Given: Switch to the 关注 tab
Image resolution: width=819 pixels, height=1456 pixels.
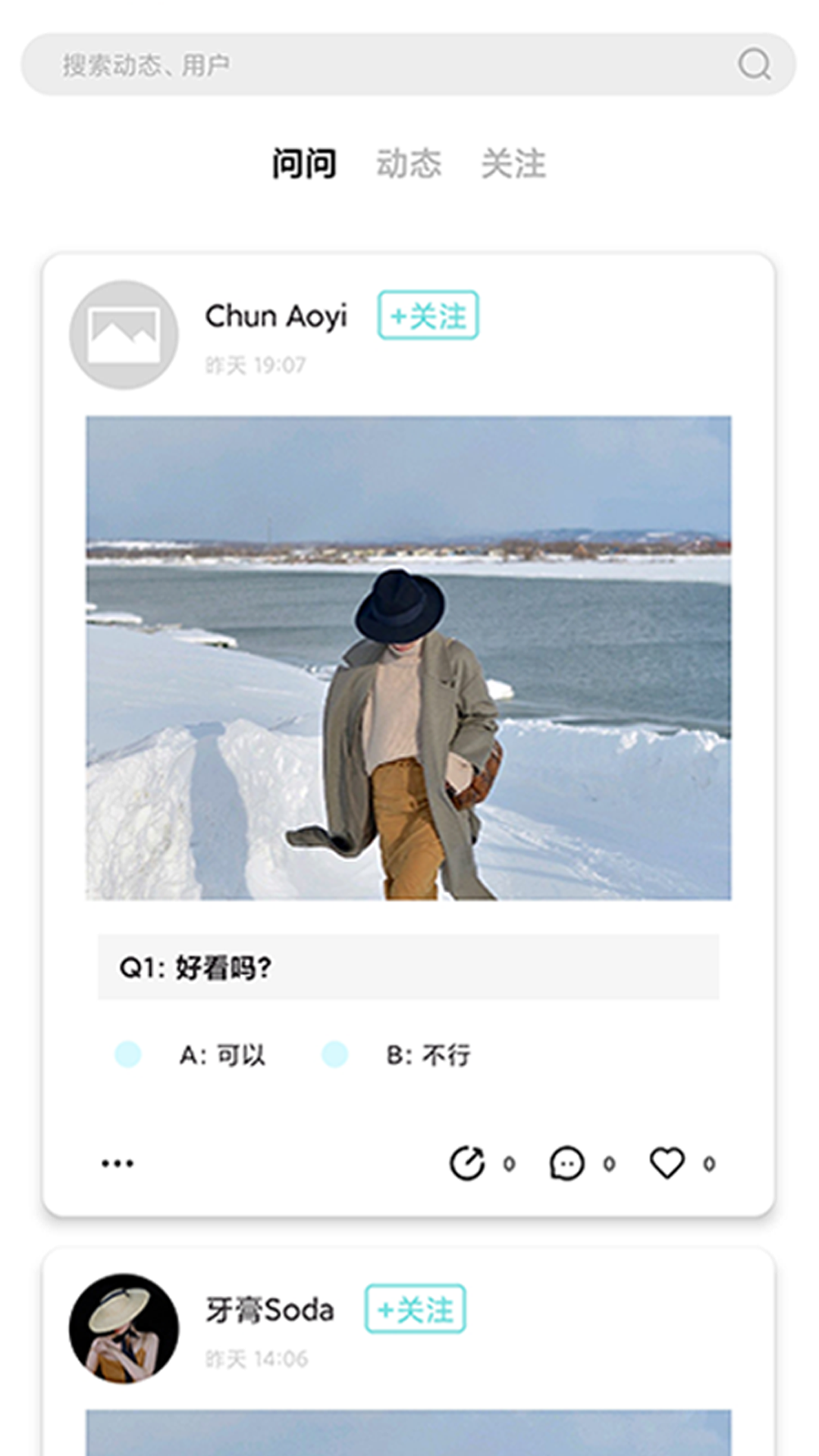Looking at the screenshot, I should tap(513, 164).
